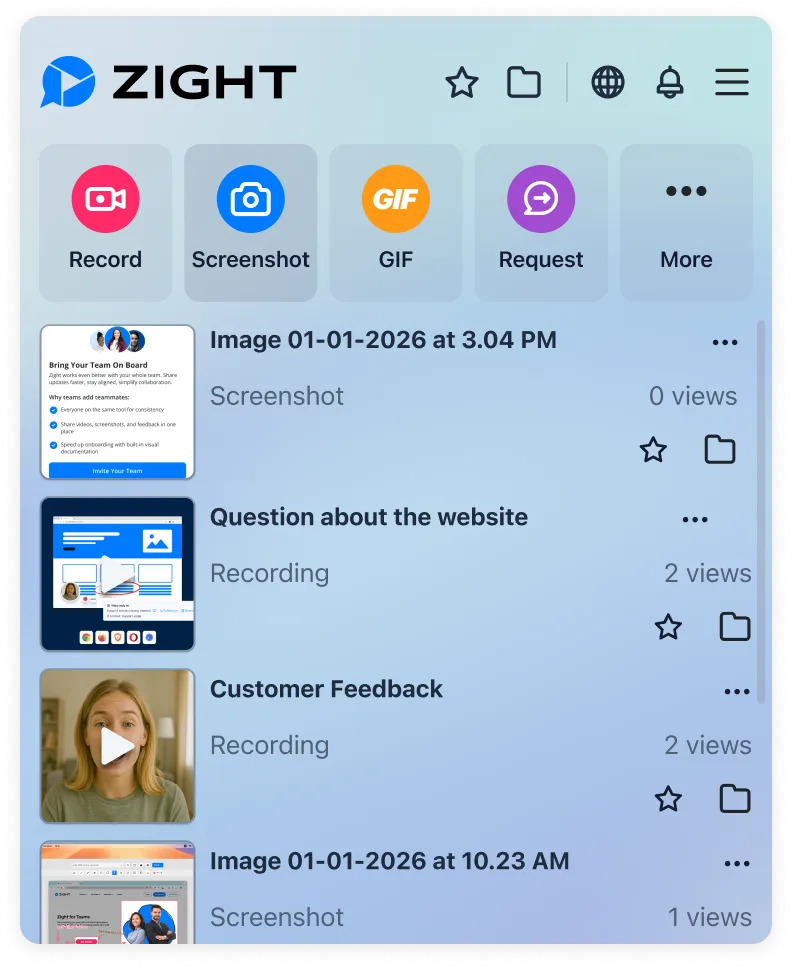Open the Request option
The height and width of the screenshot is (968, 792).
[x=541, y=223]
